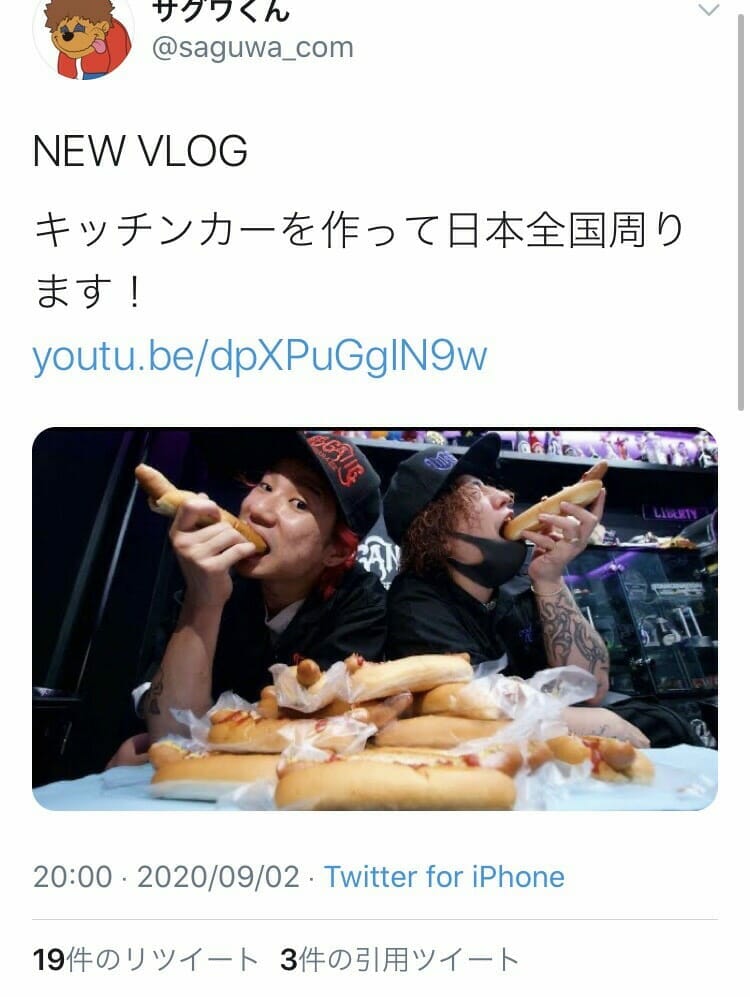View the 3 quote tweets
Image resolution: width=750 pixels, height=997 pixels.
coord(400,960)
